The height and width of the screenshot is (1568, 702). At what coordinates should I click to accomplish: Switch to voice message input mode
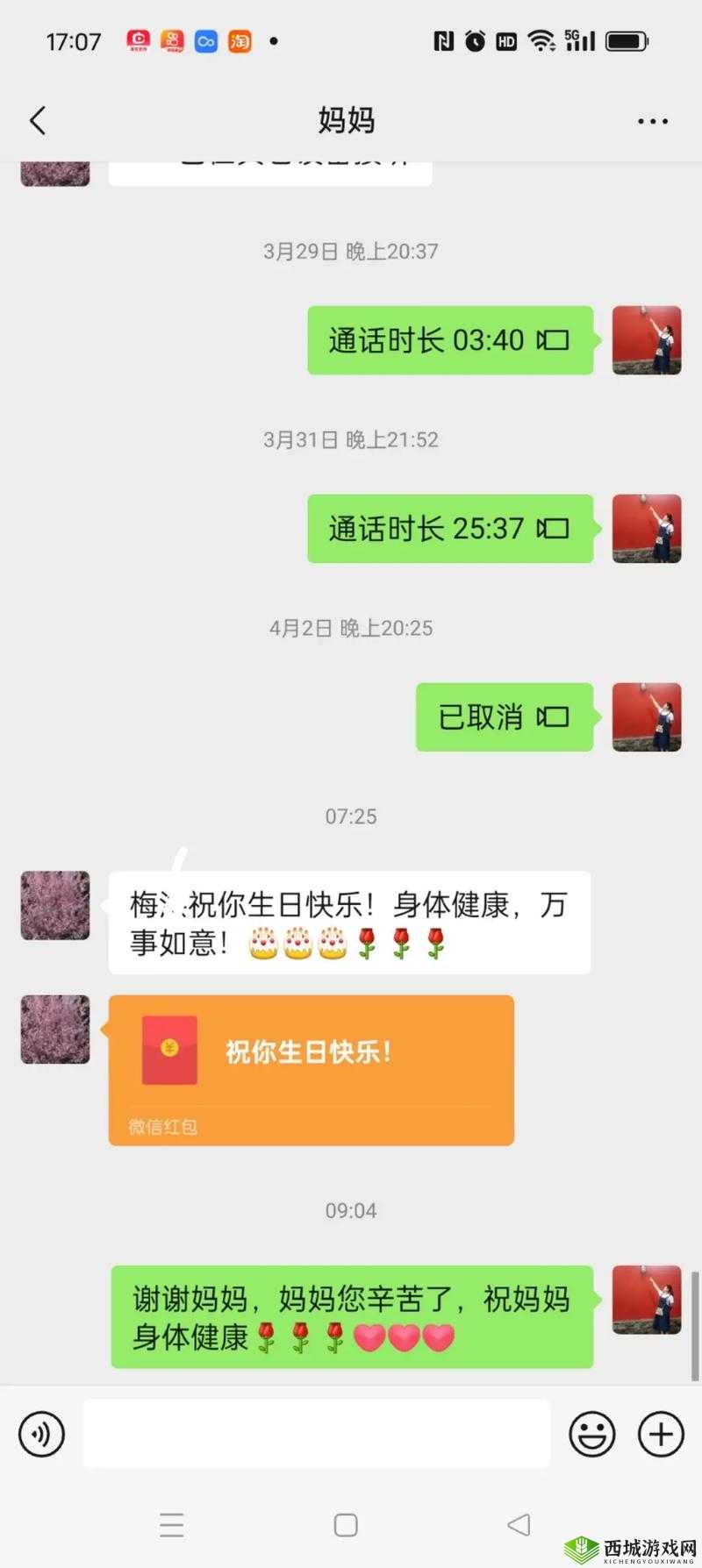click(41, 1433)
